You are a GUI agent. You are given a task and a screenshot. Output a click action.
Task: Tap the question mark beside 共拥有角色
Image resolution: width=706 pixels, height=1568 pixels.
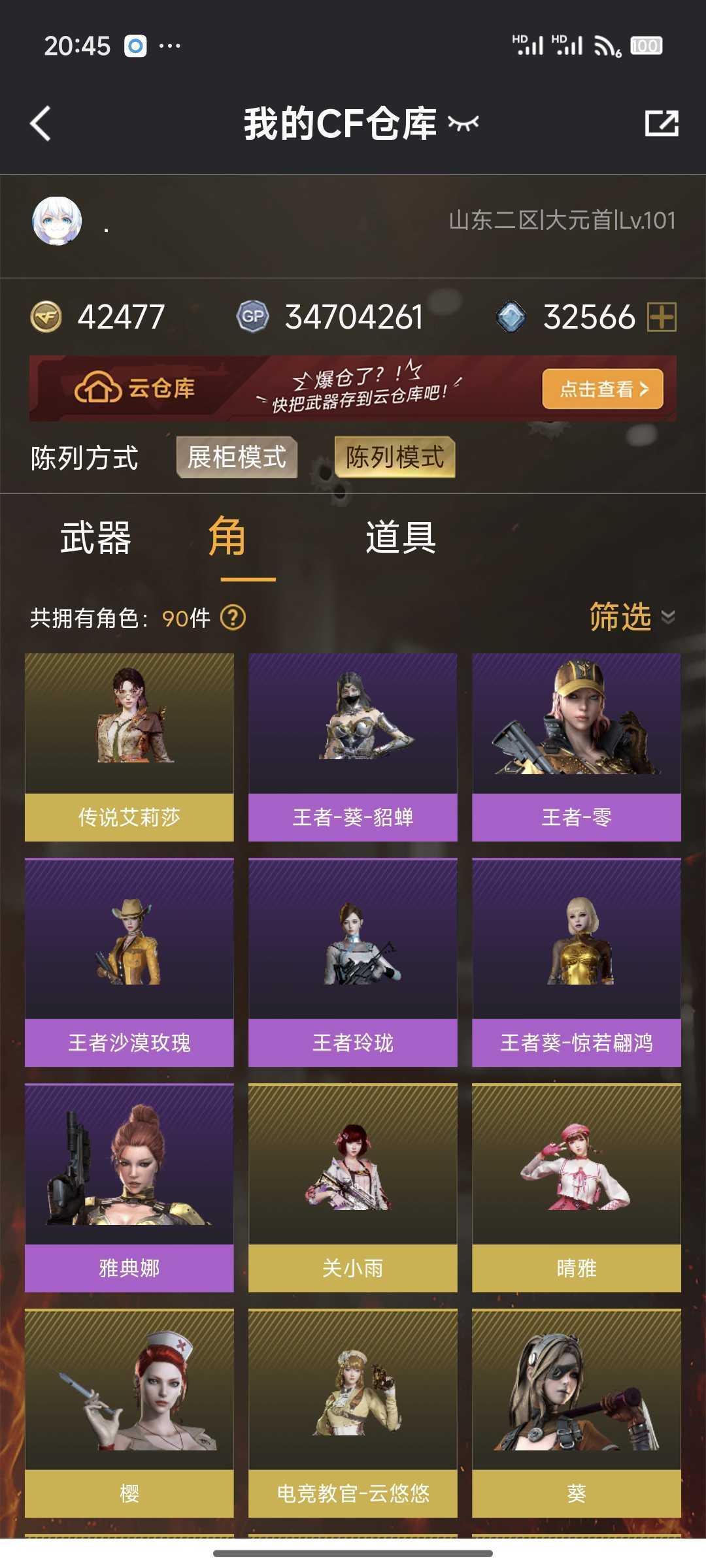click(x=233, y=617)
